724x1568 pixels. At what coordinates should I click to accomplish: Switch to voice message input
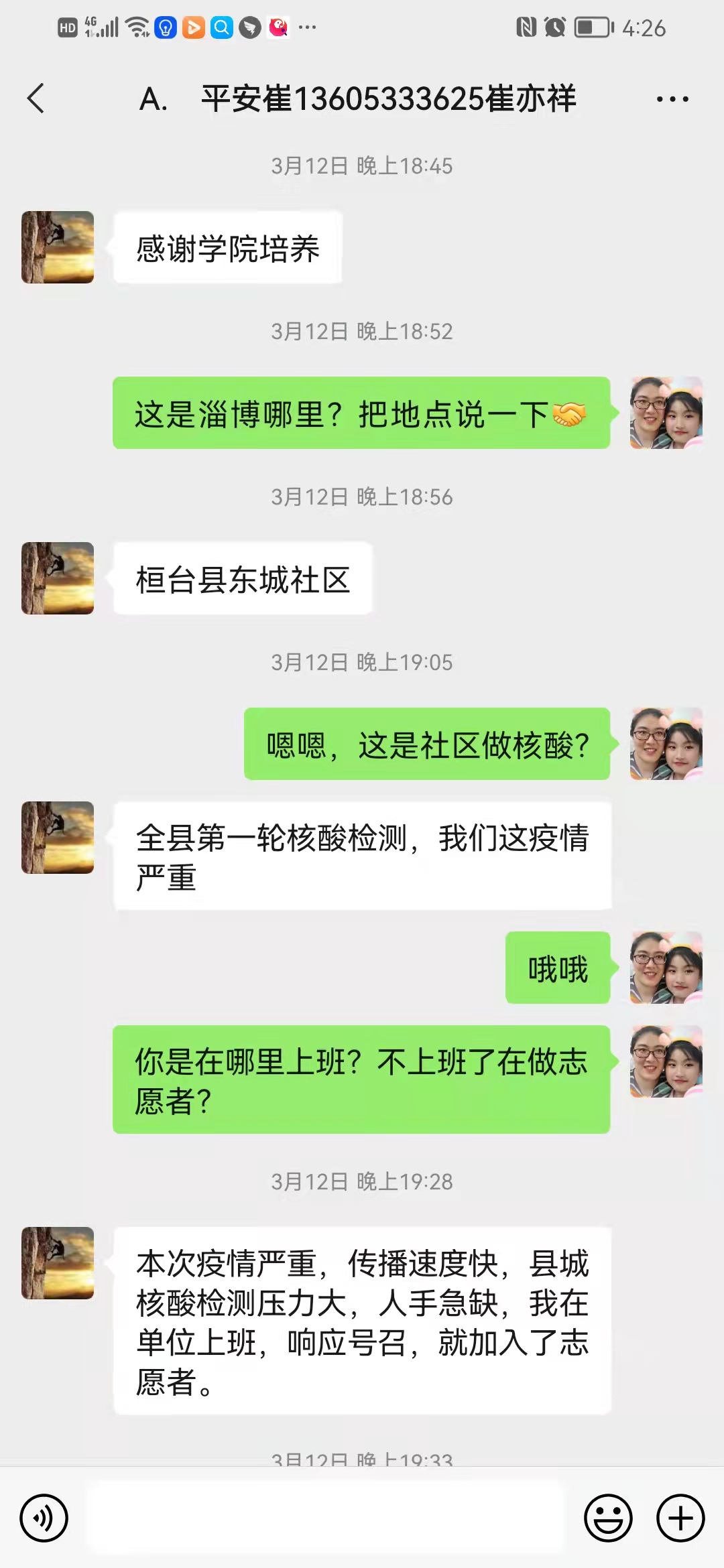click(x=44, y=1518)
